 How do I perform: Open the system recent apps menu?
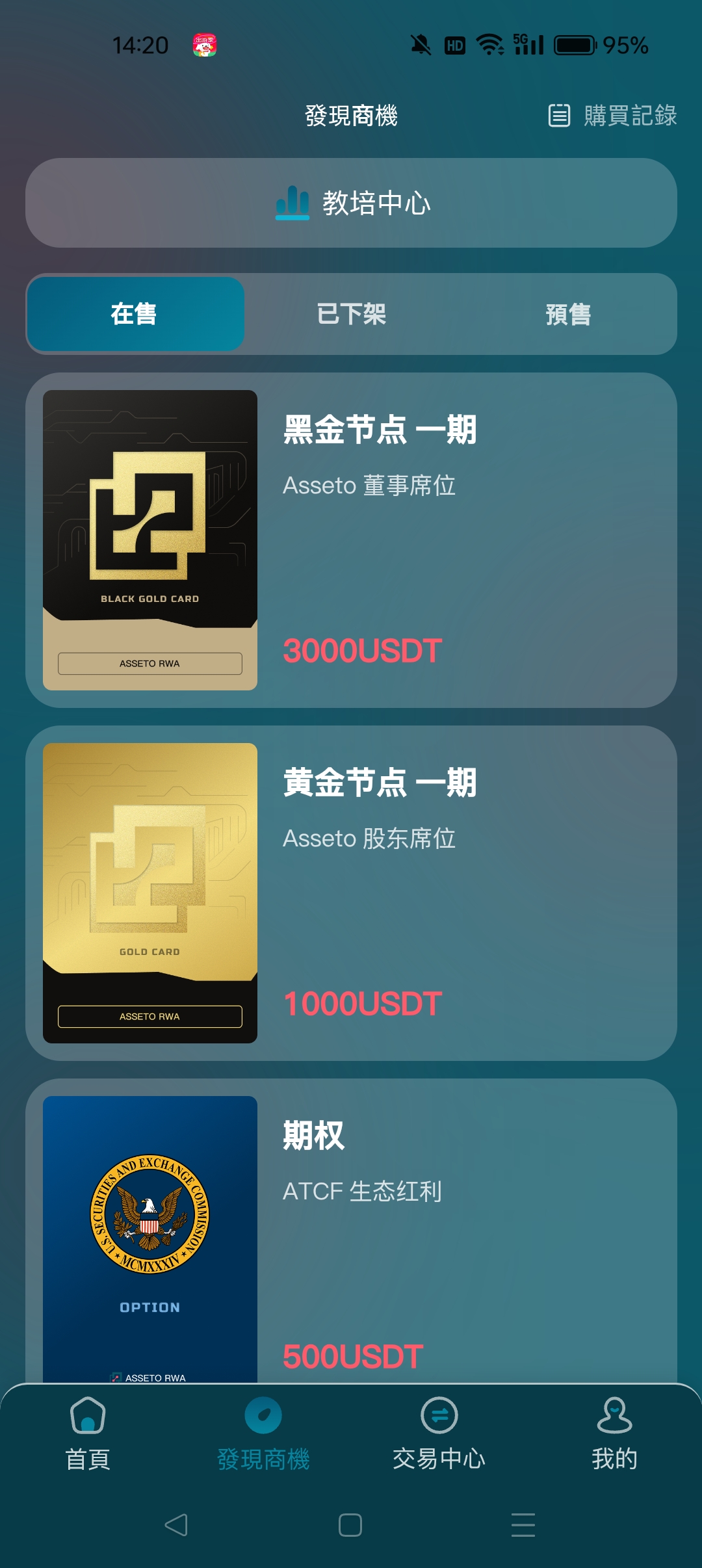click(523, 1525)
